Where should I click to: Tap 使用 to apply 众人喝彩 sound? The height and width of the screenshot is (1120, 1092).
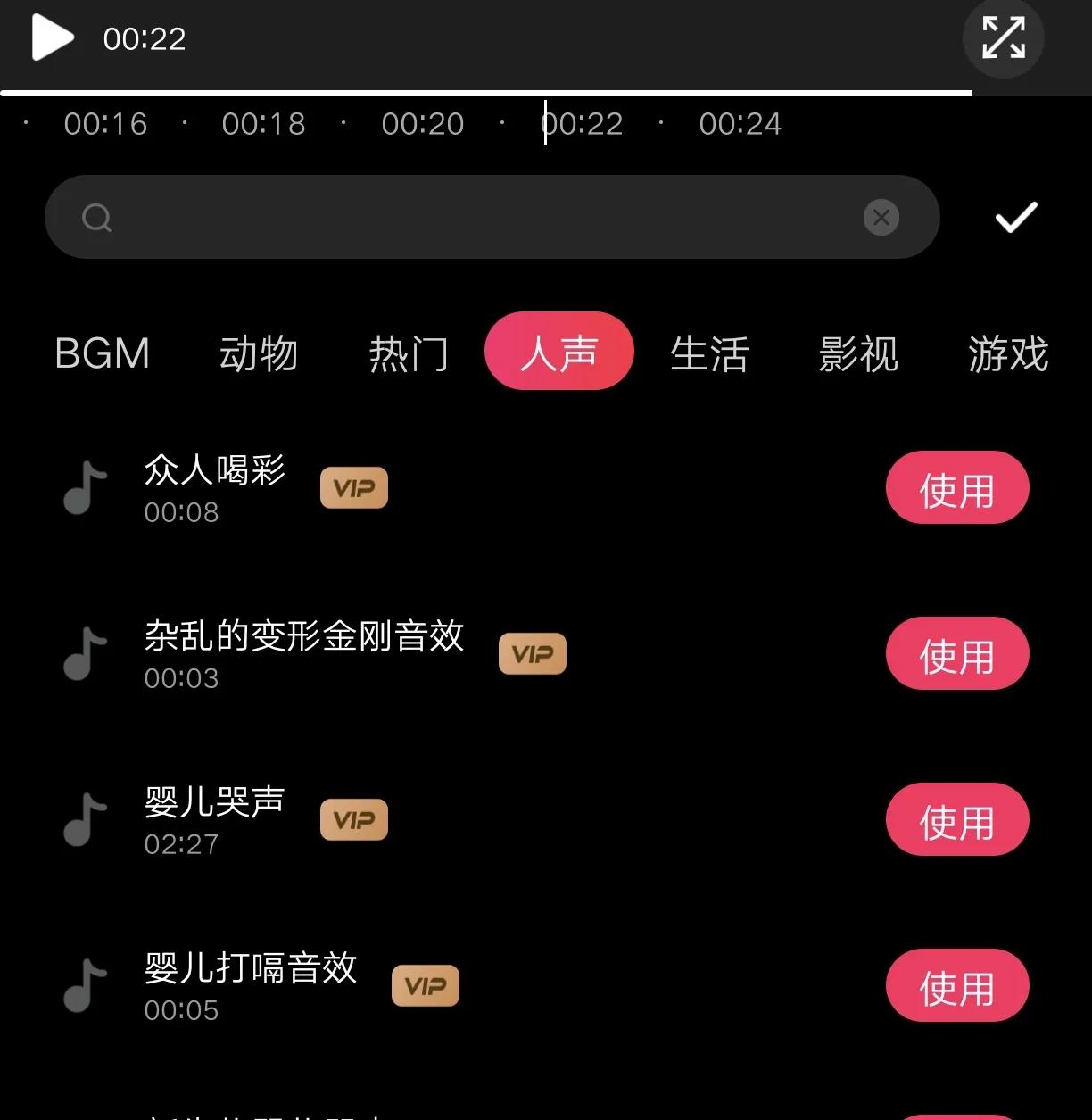click(956, 487)
